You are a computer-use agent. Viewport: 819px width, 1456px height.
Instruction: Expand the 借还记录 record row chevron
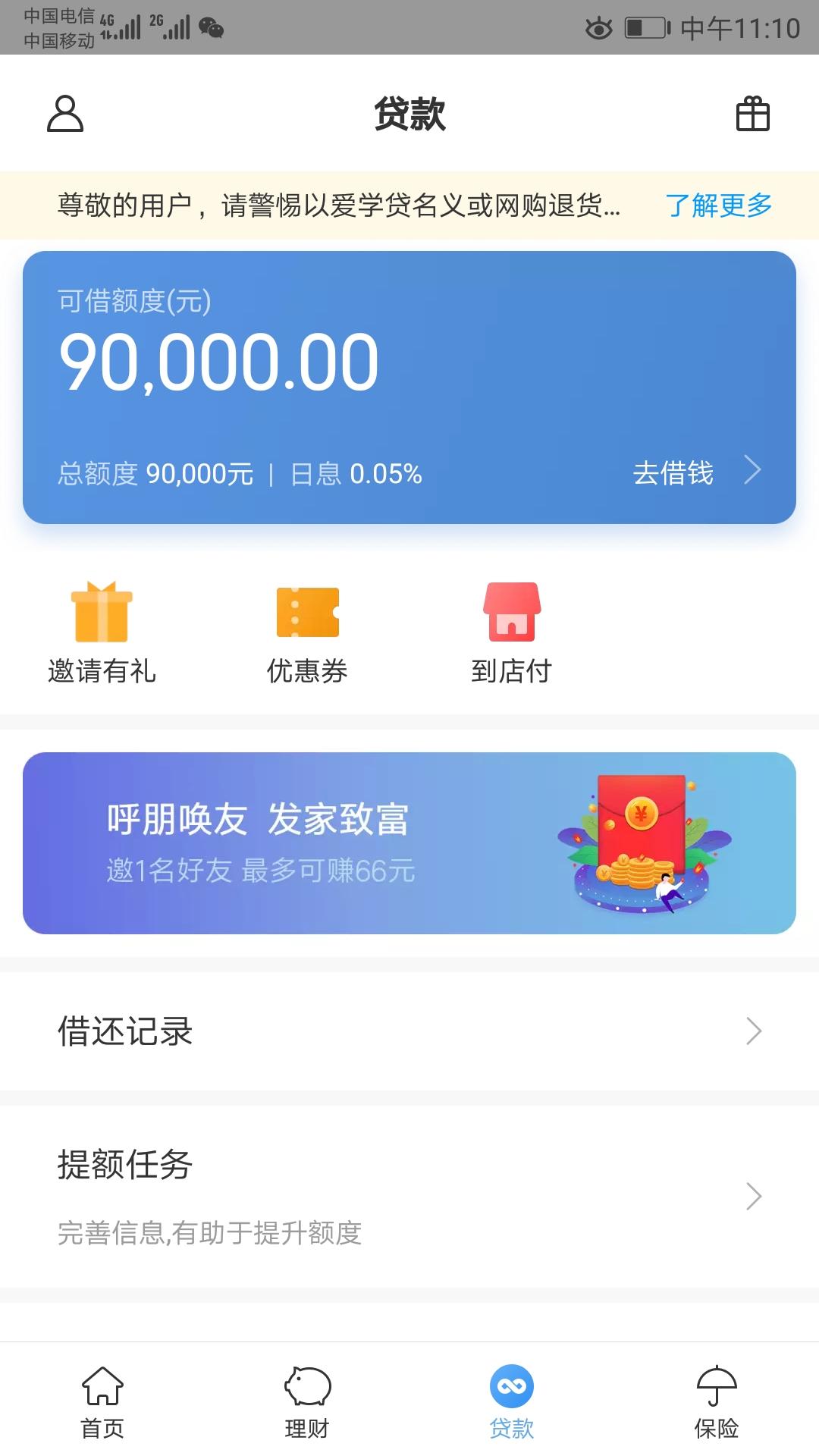(x=752, y=1031)
